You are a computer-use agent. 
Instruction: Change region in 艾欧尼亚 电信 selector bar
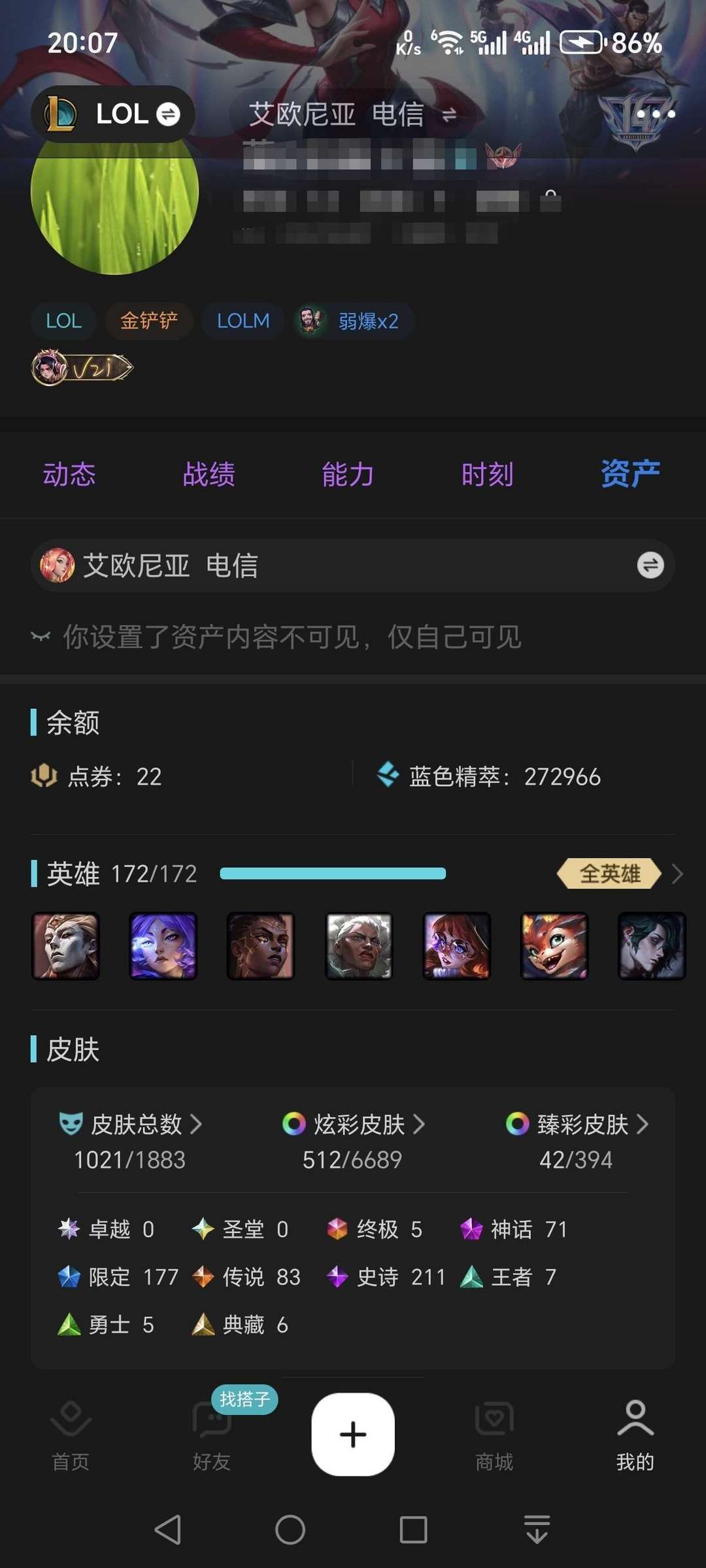pyautogui.click(x=650, y=565)
